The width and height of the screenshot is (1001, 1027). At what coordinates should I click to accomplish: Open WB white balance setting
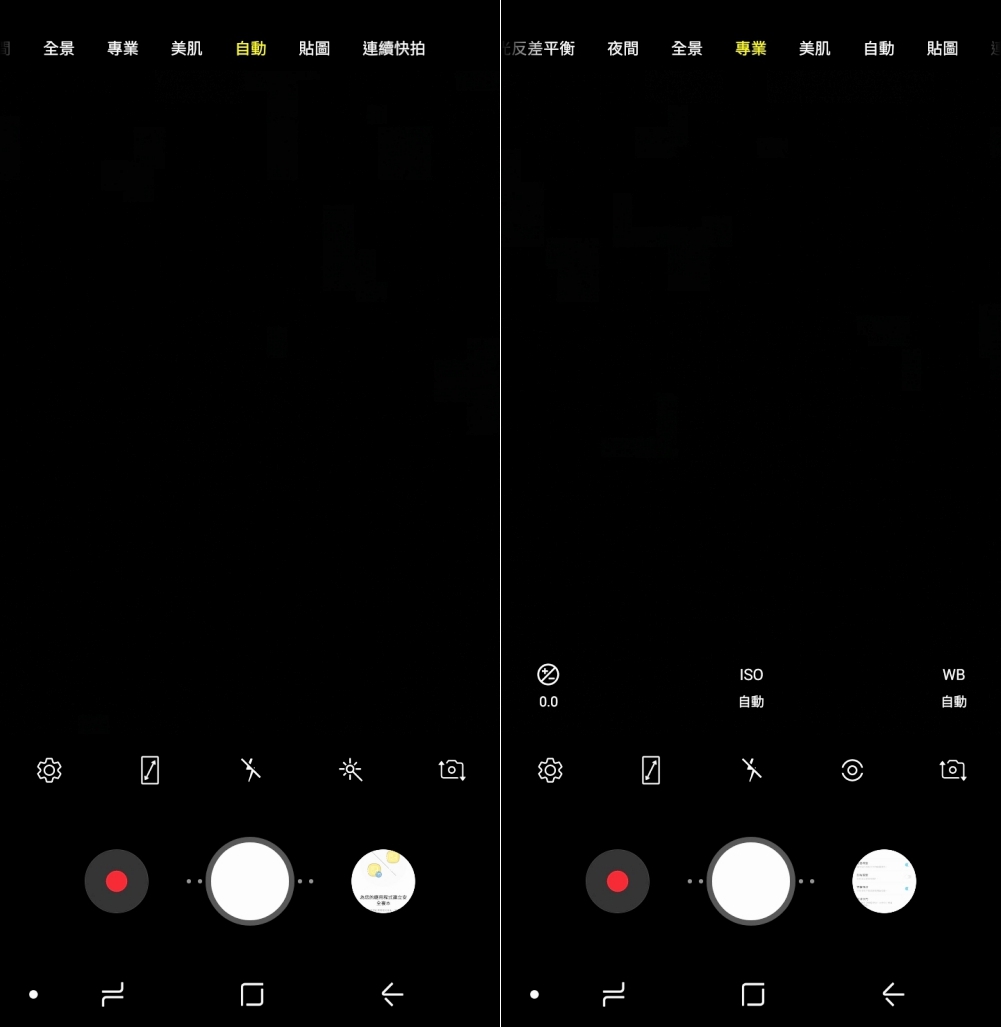click(x=953, y=687)
